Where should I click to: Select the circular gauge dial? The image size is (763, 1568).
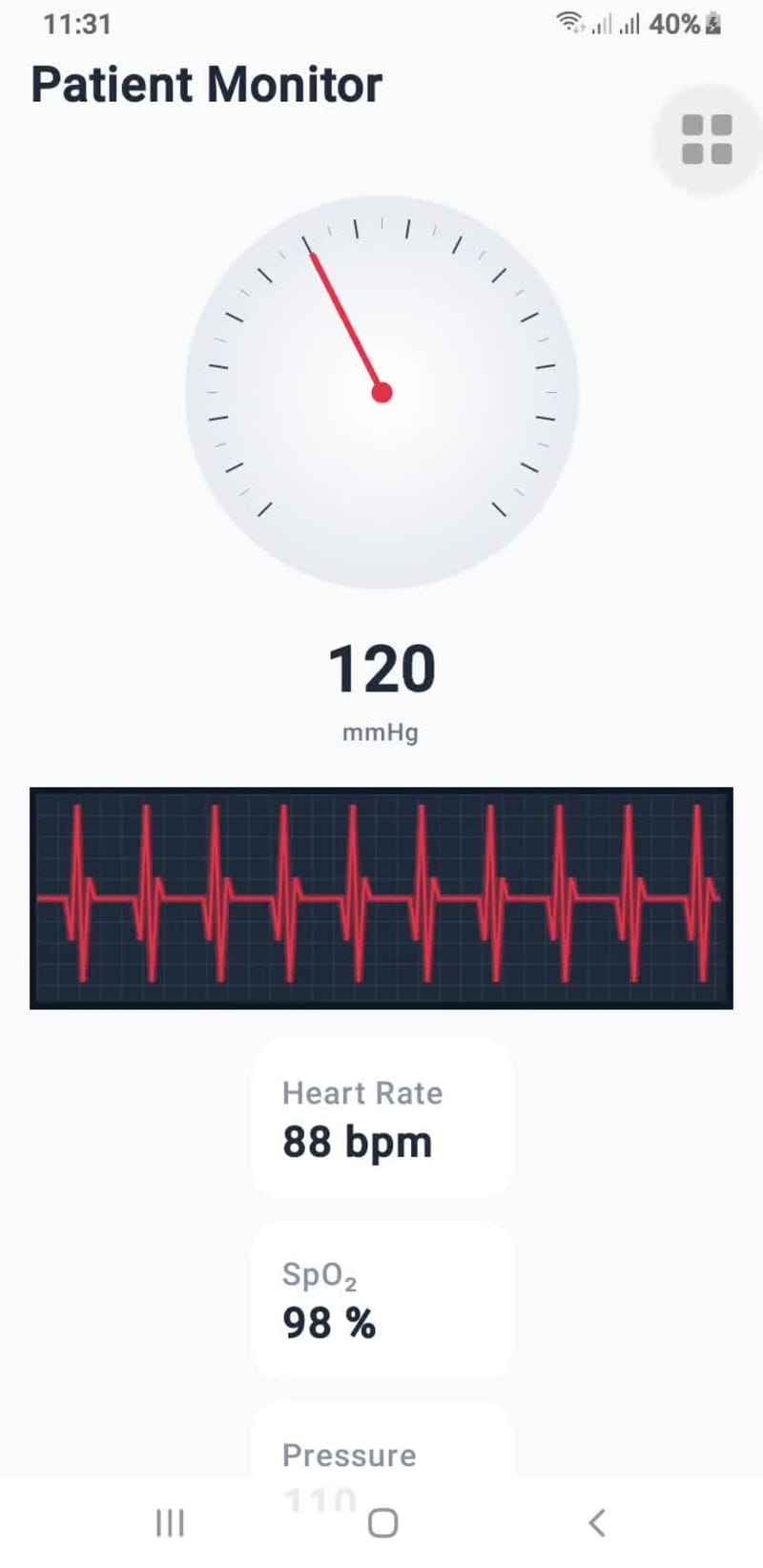[381, 393]
